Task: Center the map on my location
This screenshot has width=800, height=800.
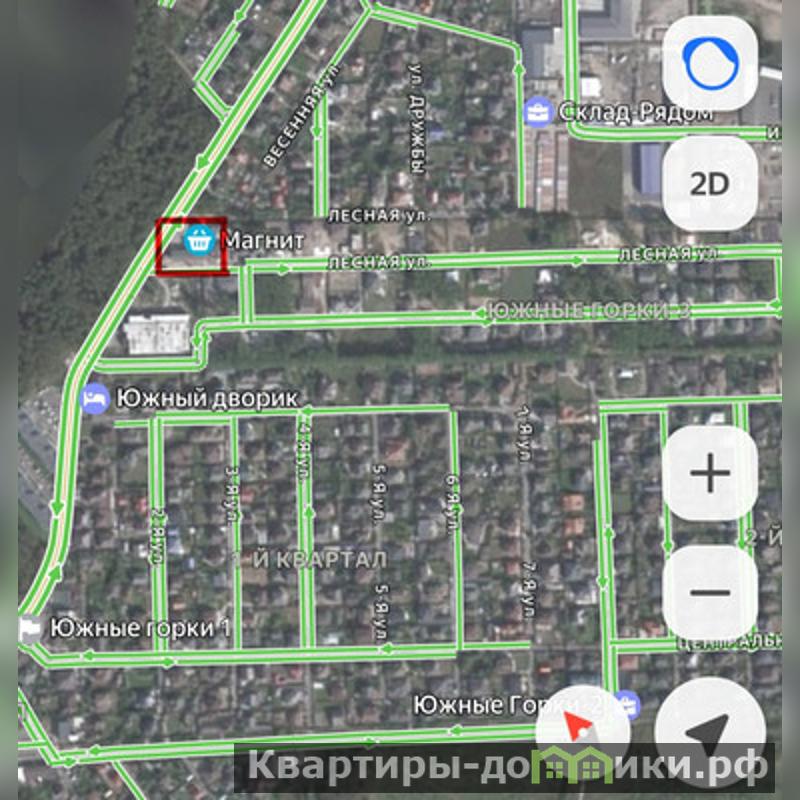Action: [711, 735]
